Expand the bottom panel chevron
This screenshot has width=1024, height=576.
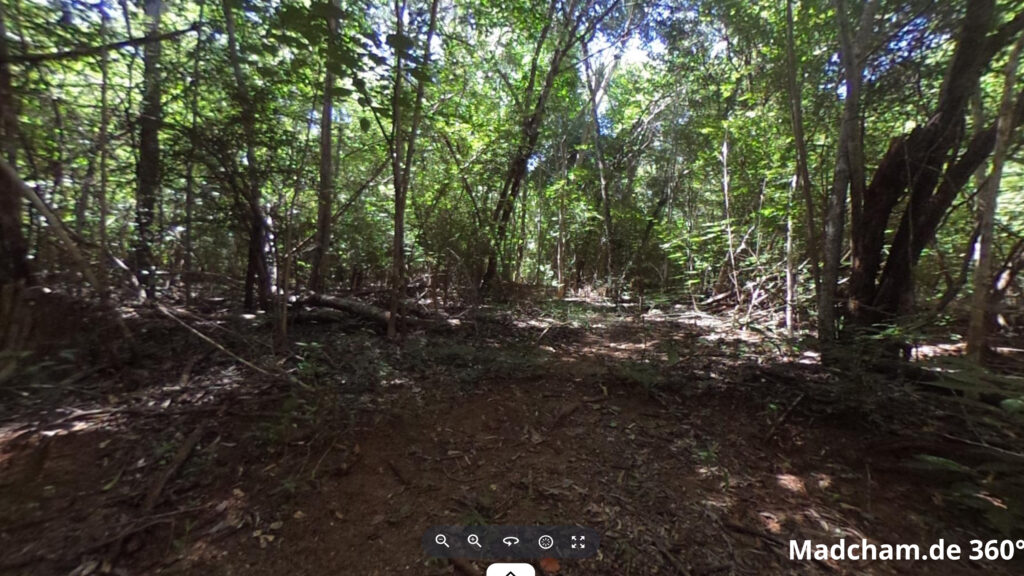pos(511,571)
